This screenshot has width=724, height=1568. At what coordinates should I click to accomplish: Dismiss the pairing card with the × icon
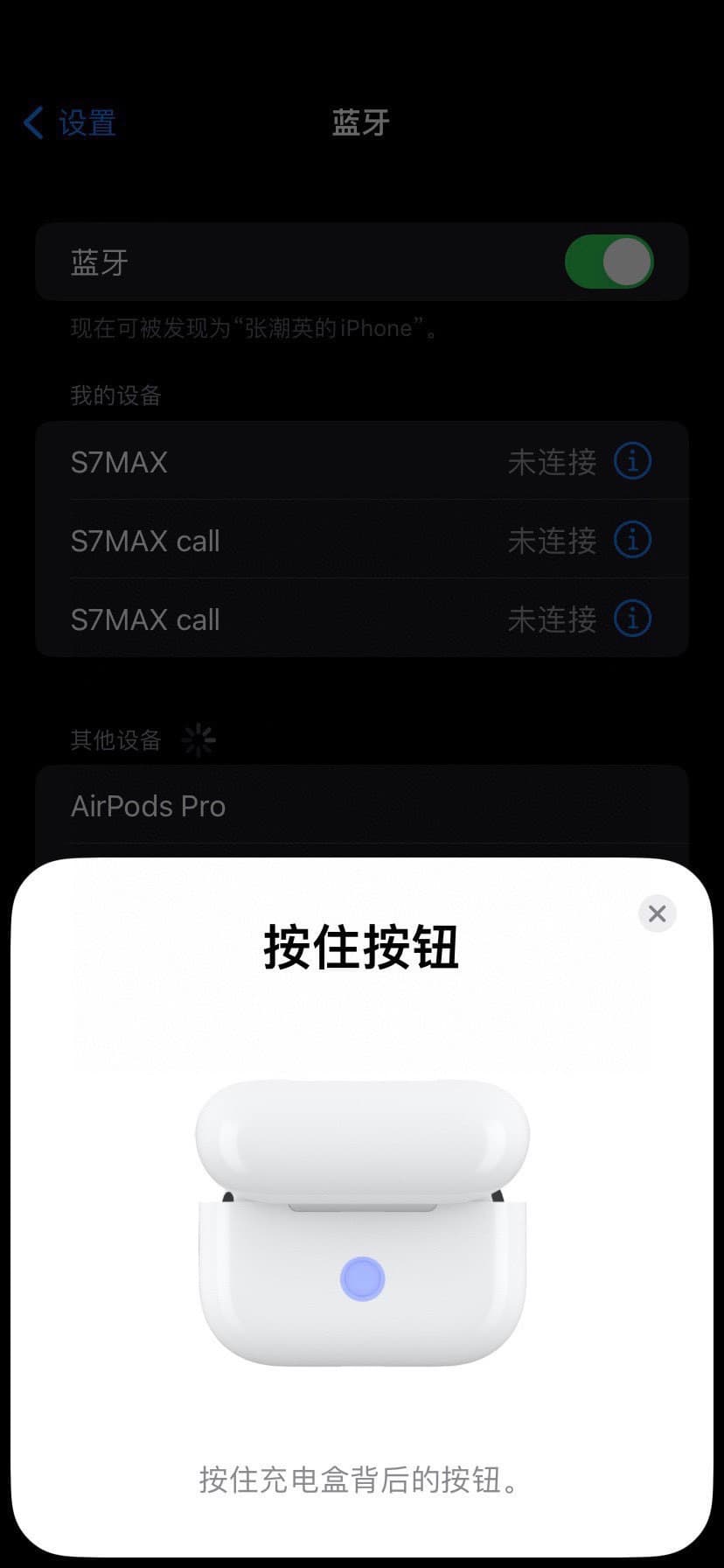[658, 913]
